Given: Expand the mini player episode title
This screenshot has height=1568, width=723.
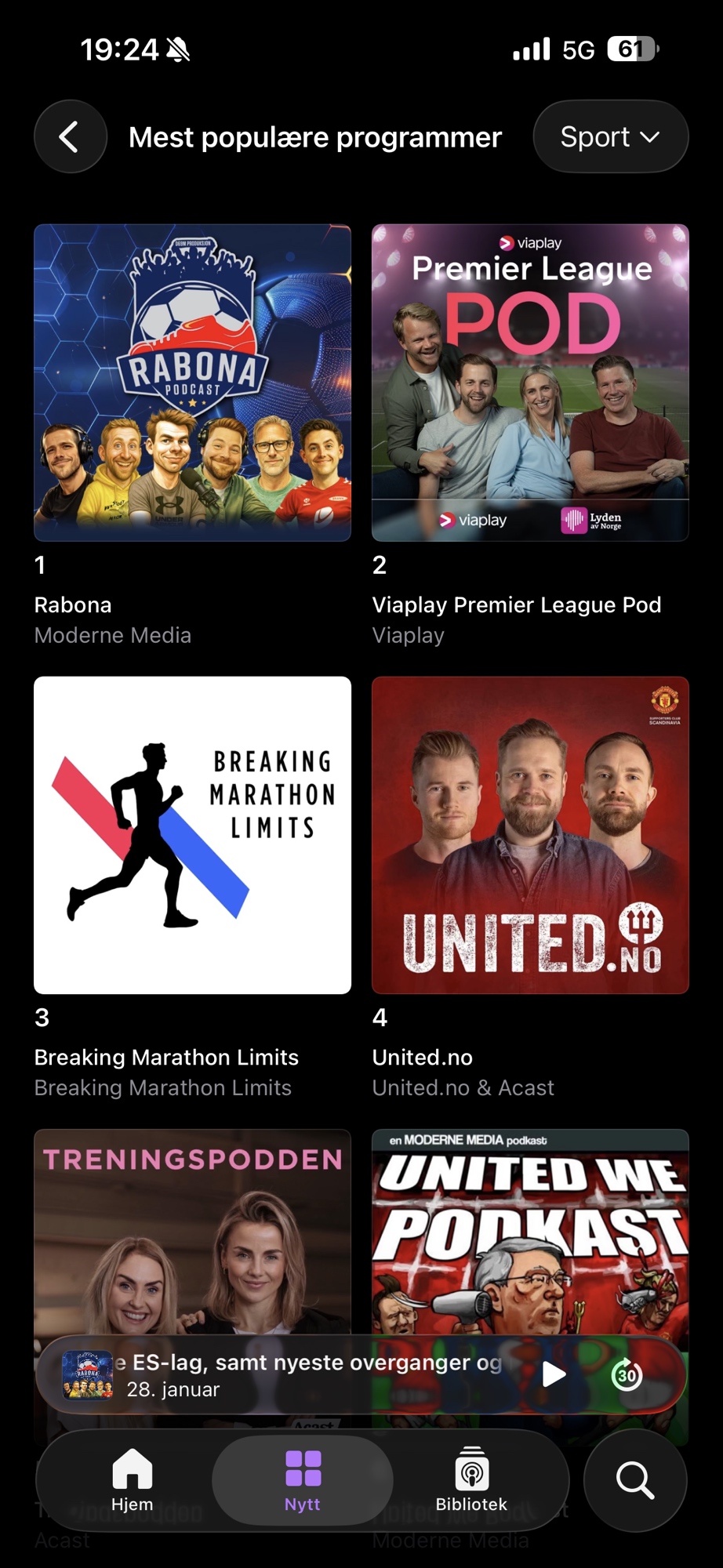Looking at the screenshot, I should pos(314,1374).
